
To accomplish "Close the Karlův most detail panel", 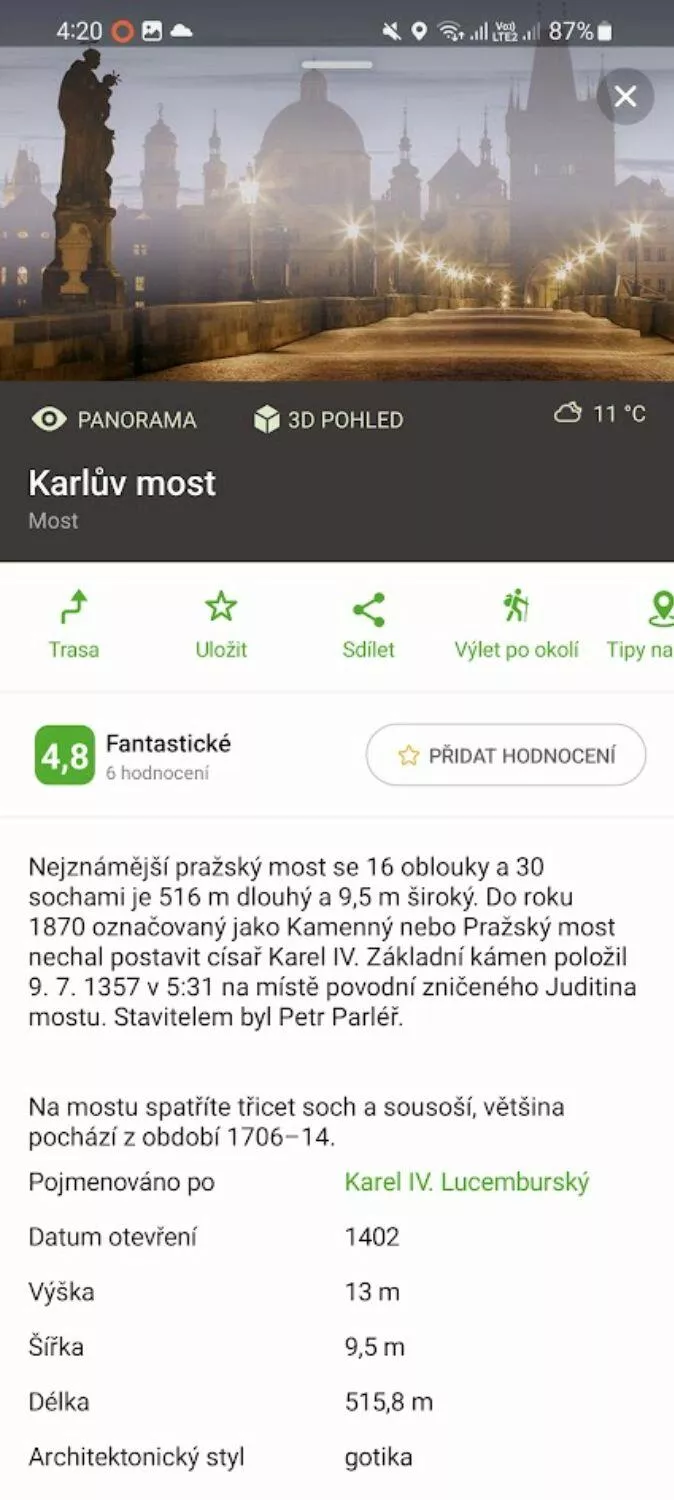I will 625,96.
